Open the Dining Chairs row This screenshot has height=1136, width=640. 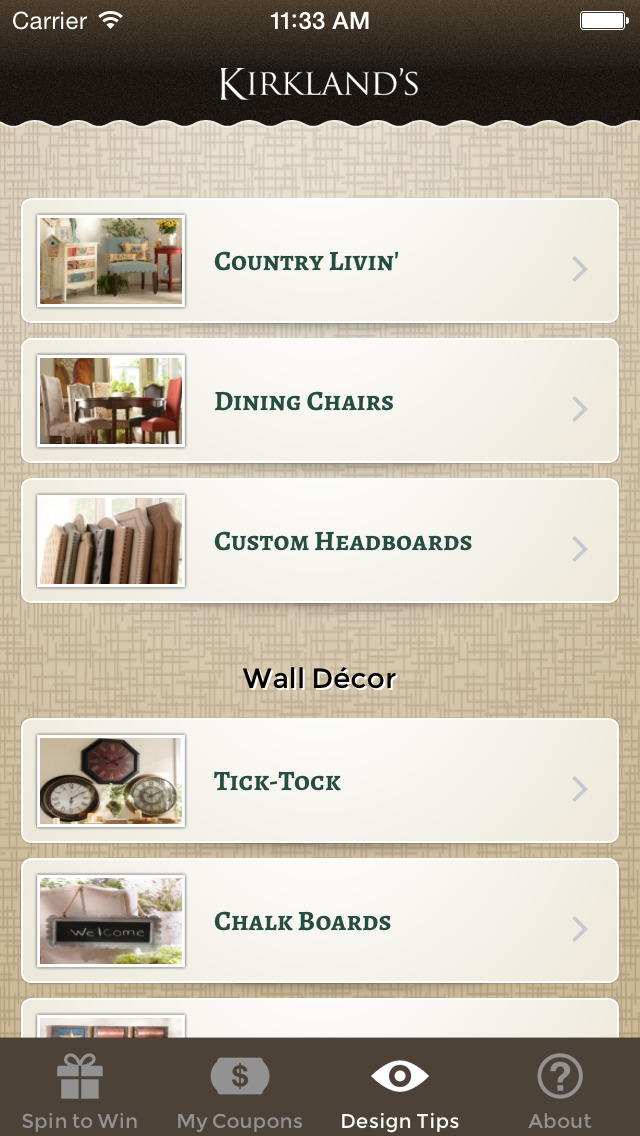click(320, 401)
